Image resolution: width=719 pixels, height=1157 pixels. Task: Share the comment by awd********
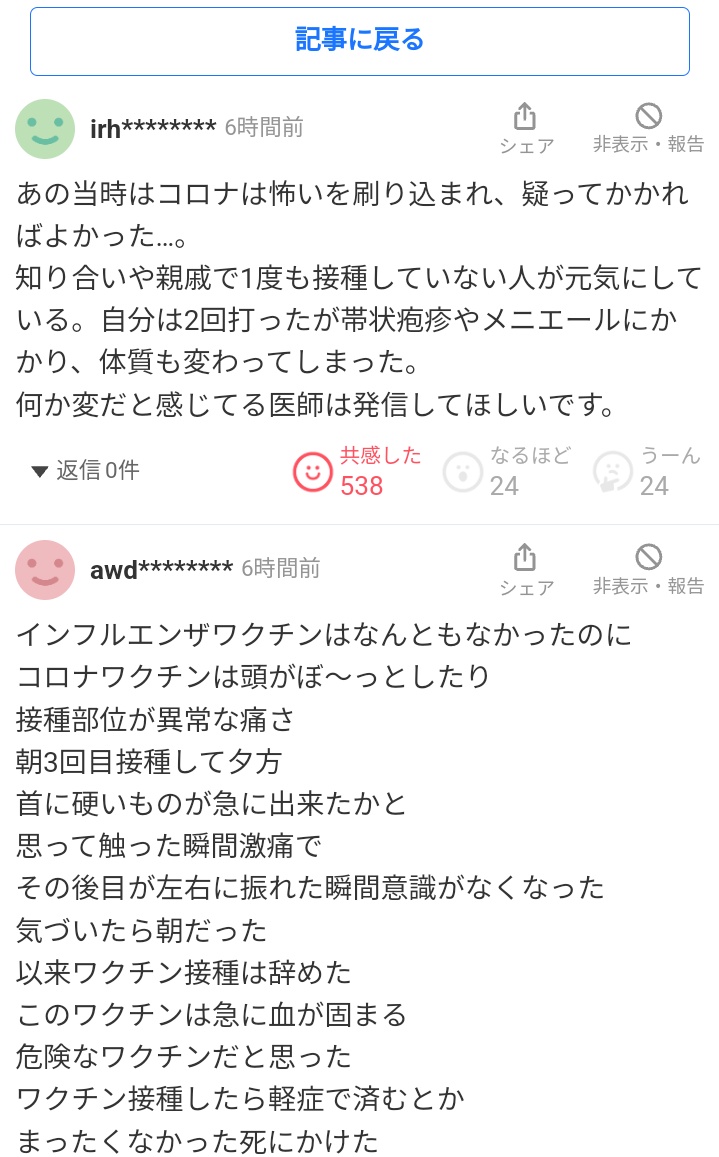(526, 571)
